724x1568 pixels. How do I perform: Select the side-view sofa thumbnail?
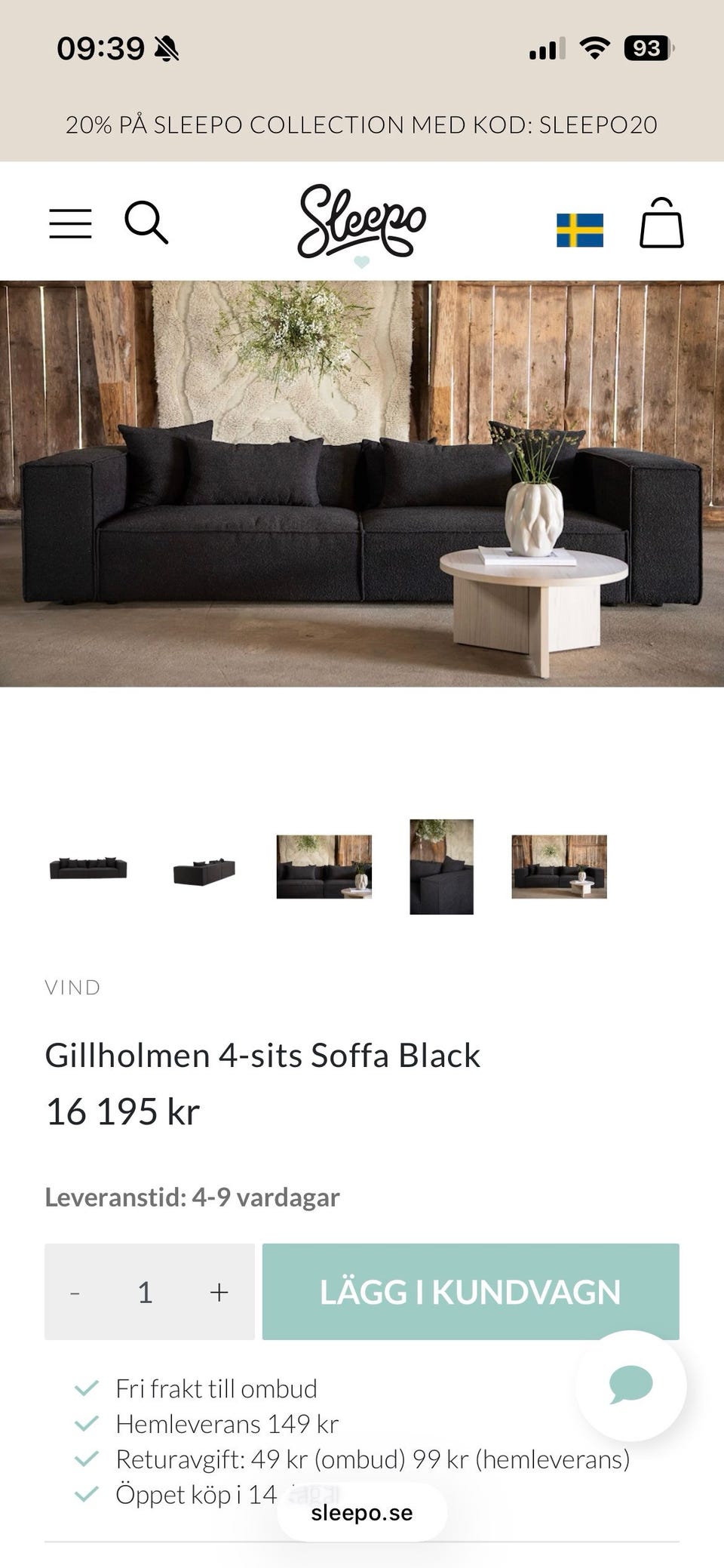tap(205, 866)
